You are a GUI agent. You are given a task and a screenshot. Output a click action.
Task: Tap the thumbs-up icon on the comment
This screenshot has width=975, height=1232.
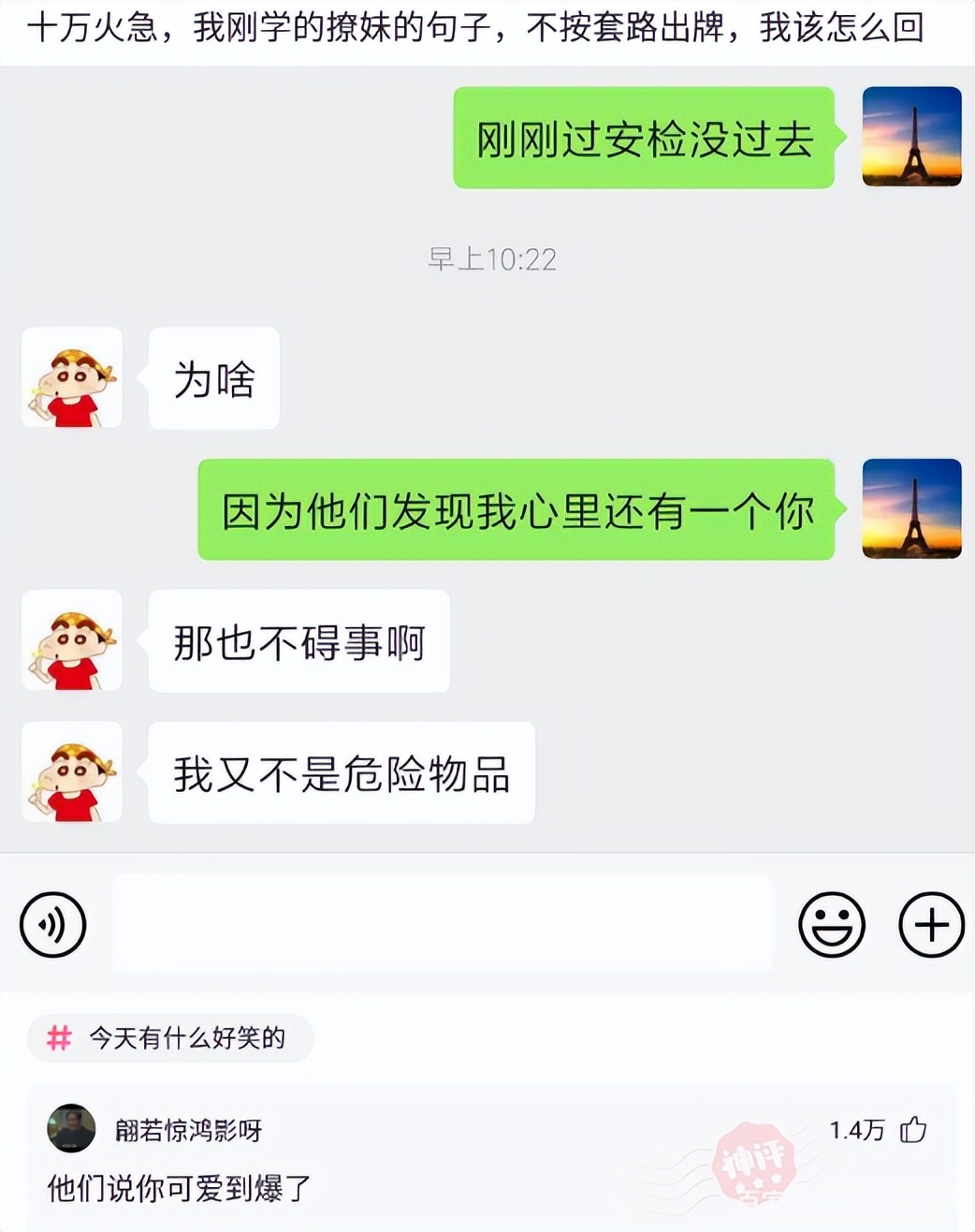pos(912,1131)
